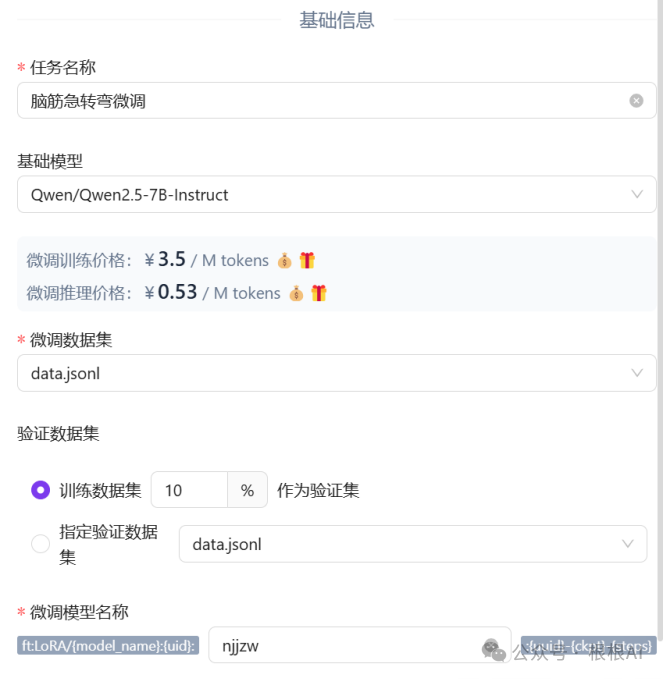This screenshot has height=679, width=663.
Task: Clear the 任务名称 field text
Action: 636,101
